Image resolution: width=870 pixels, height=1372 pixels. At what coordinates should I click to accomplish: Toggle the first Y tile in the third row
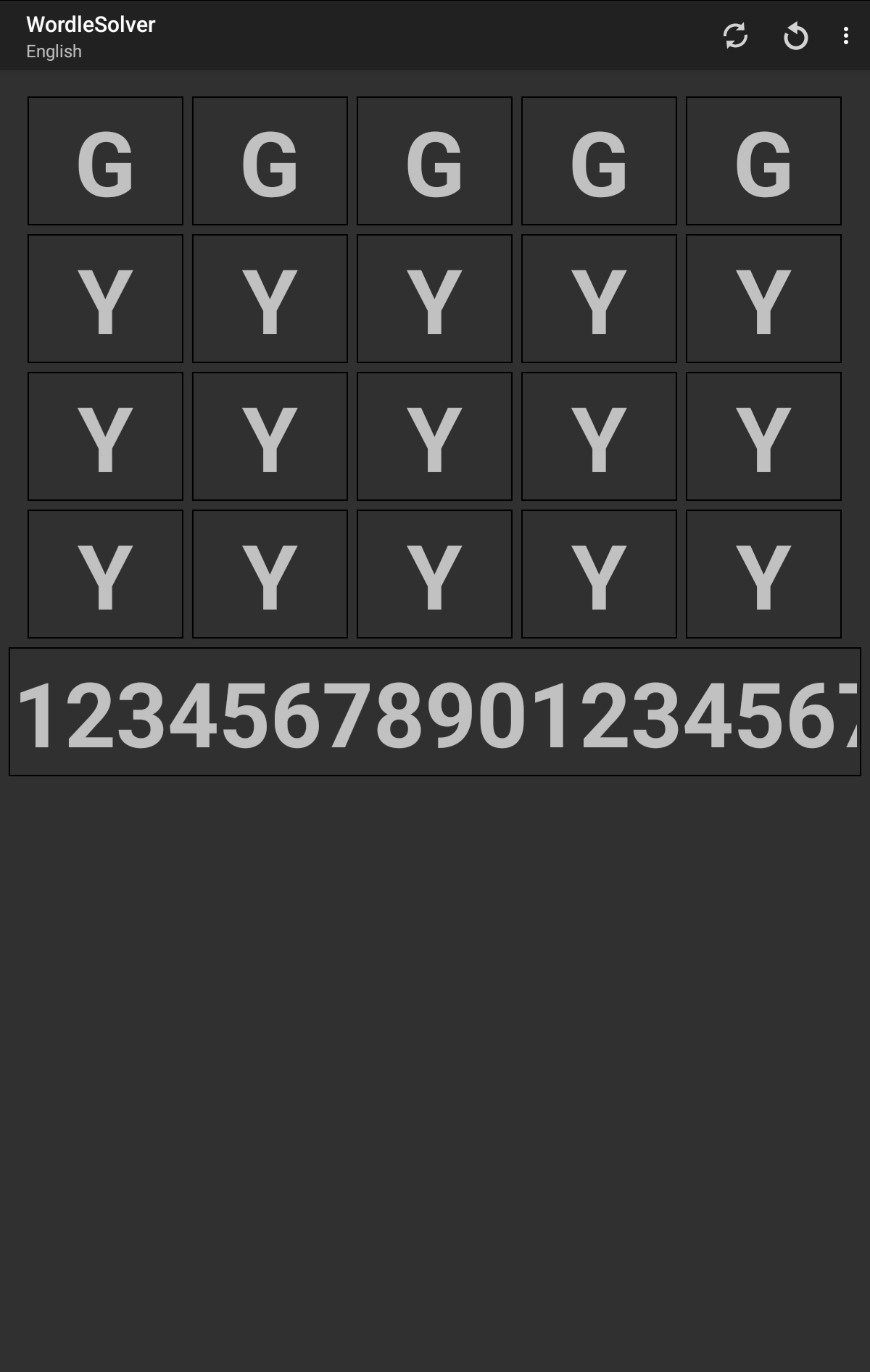[x=104, y=435]
